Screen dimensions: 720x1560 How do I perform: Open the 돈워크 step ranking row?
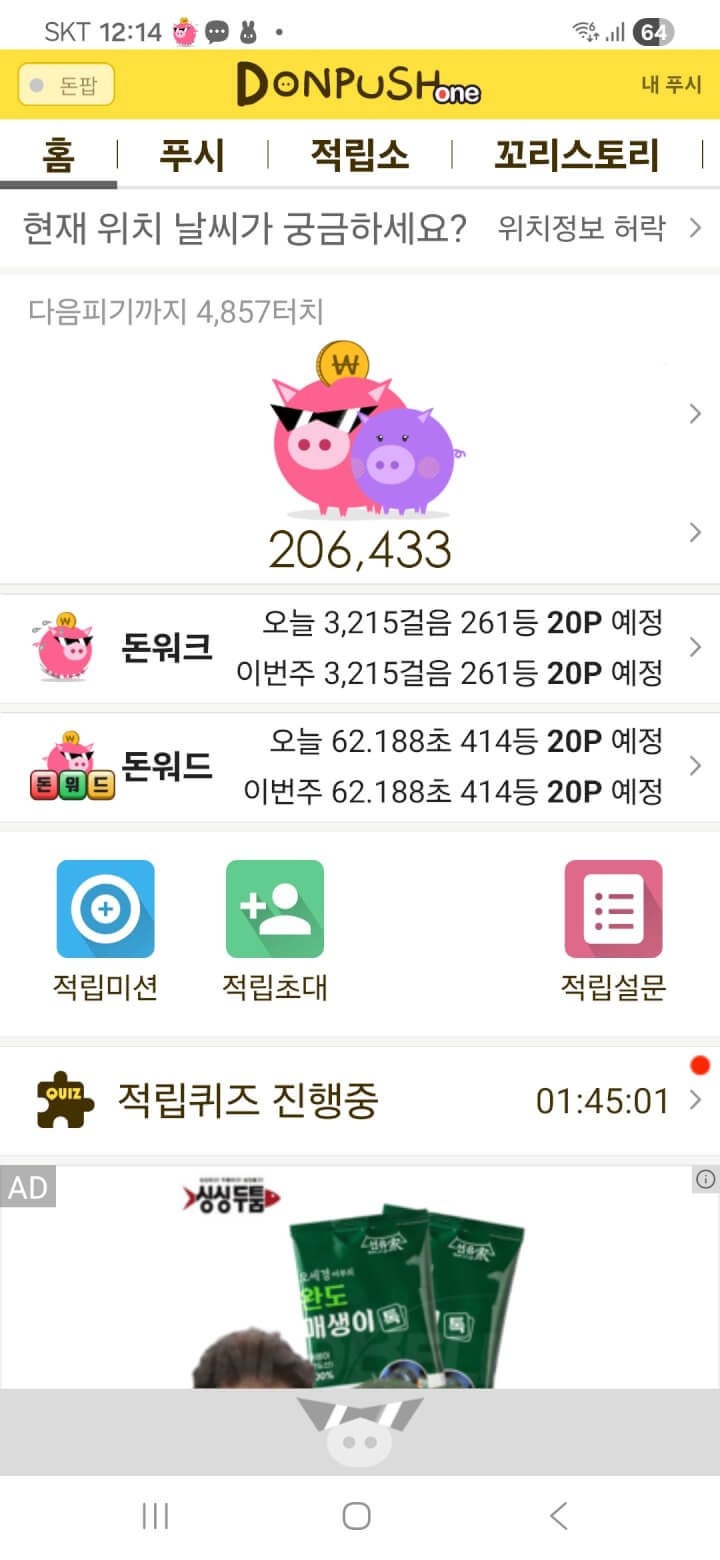(360, 648)
